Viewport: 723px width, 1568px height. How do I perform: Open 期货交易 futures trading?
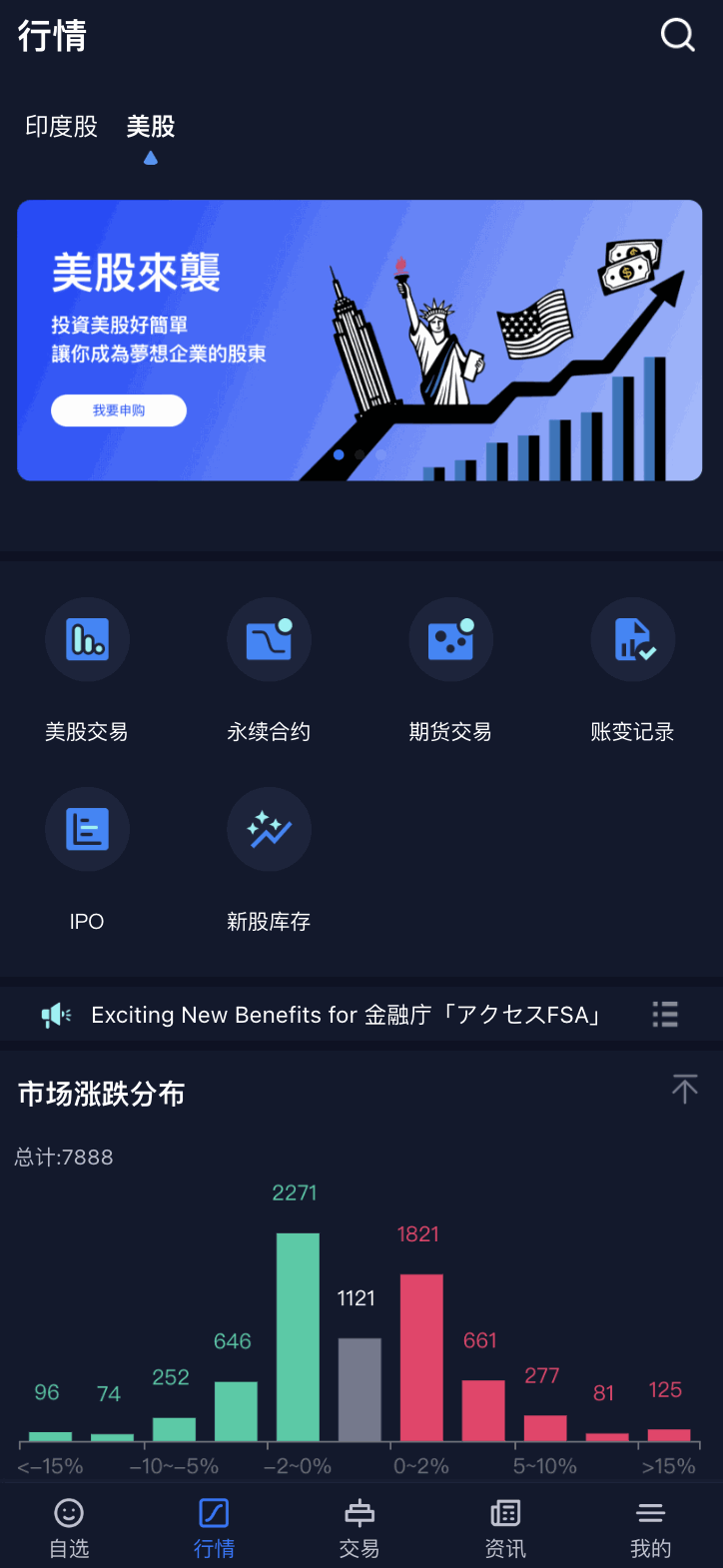450,639
